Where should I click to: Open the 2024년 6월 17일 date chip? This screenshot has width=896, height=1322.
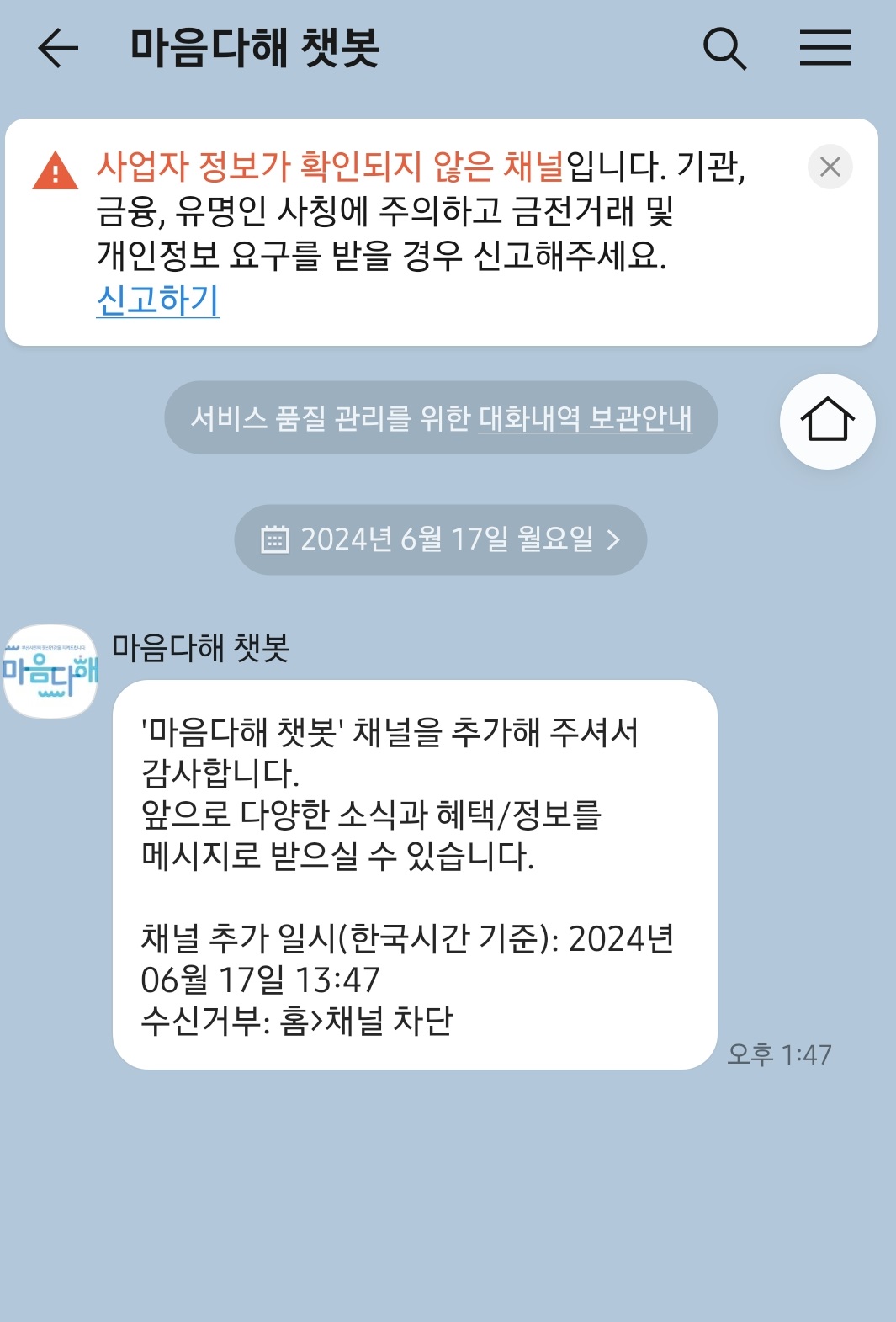tap(440, 539)
